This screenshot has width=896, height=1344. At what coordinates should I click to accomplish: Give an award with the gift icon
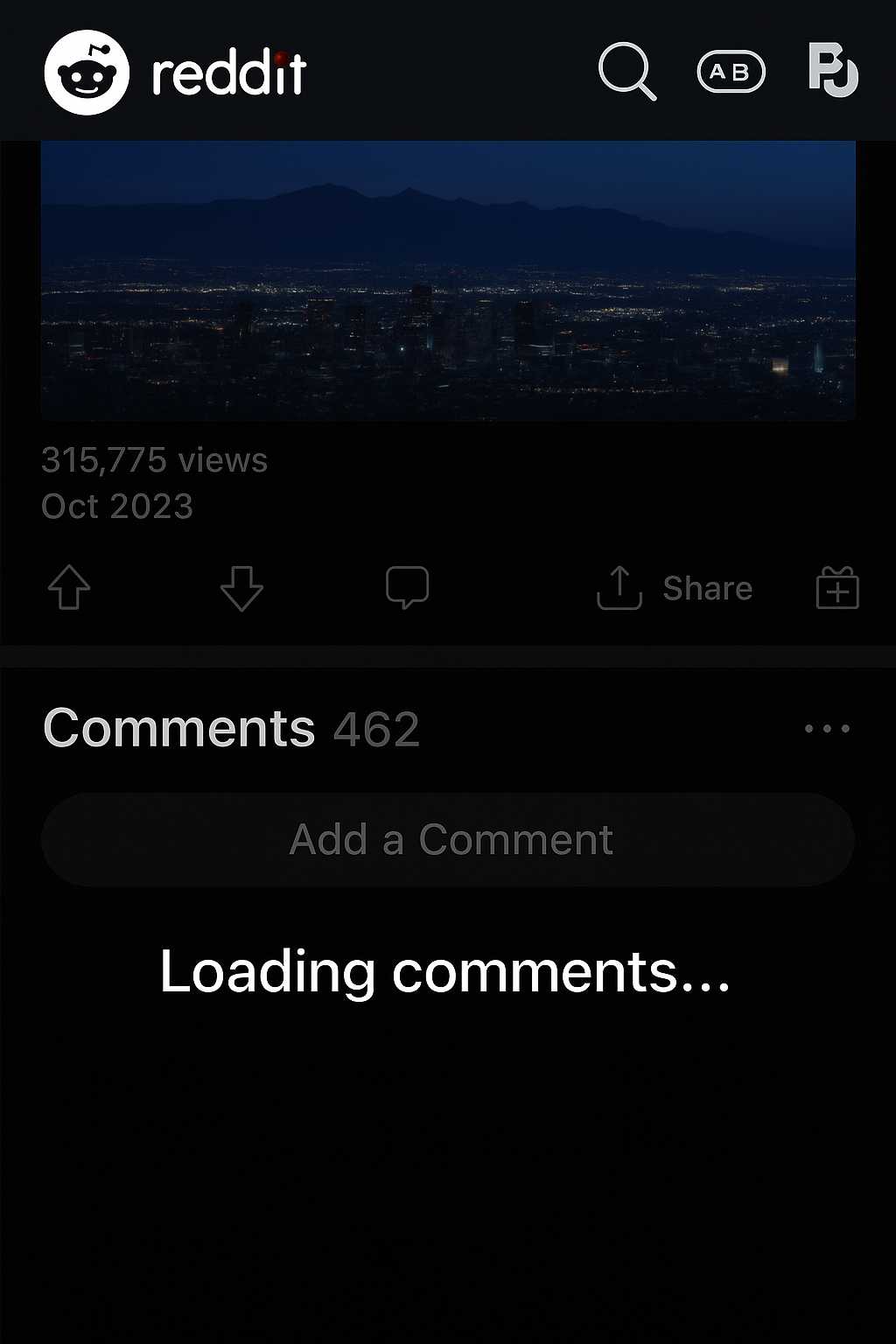[837, 587]
